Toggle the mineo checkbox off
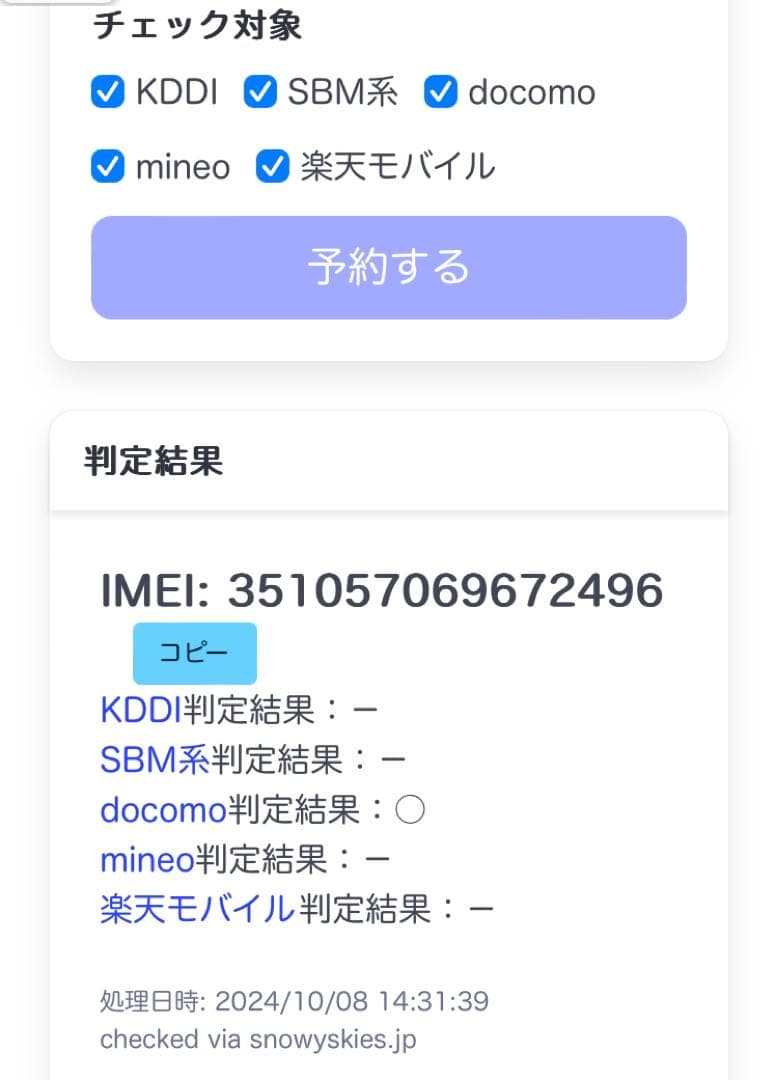Image resolution: width=779 pixels, height=1080 pixels. click(x=108, y=167)
